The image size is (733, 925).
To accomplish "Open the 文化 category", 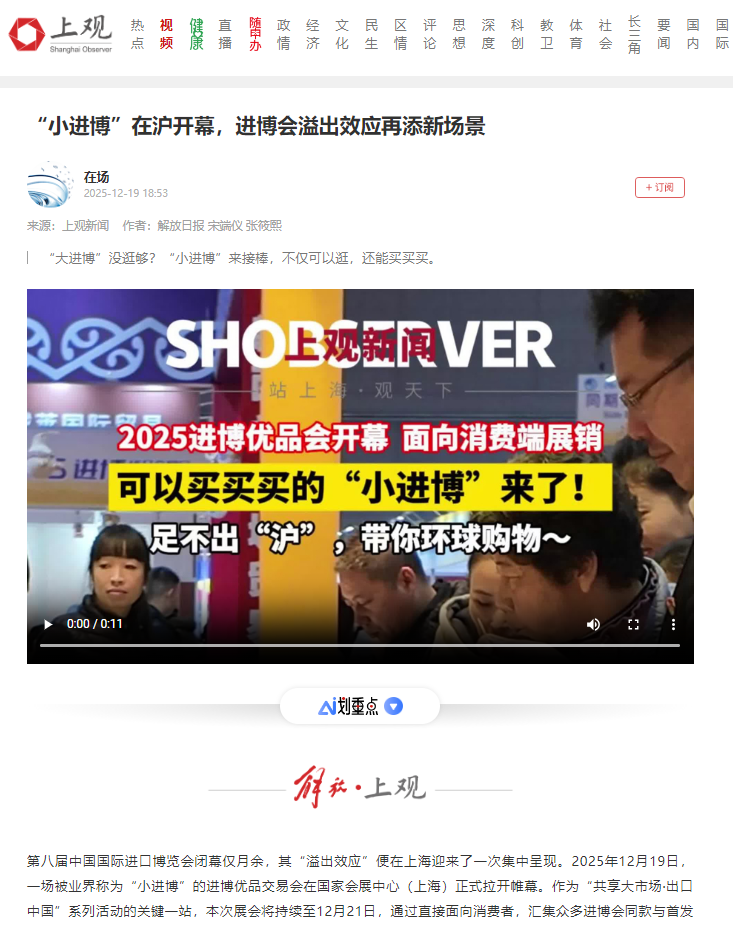I will [342, 34].
